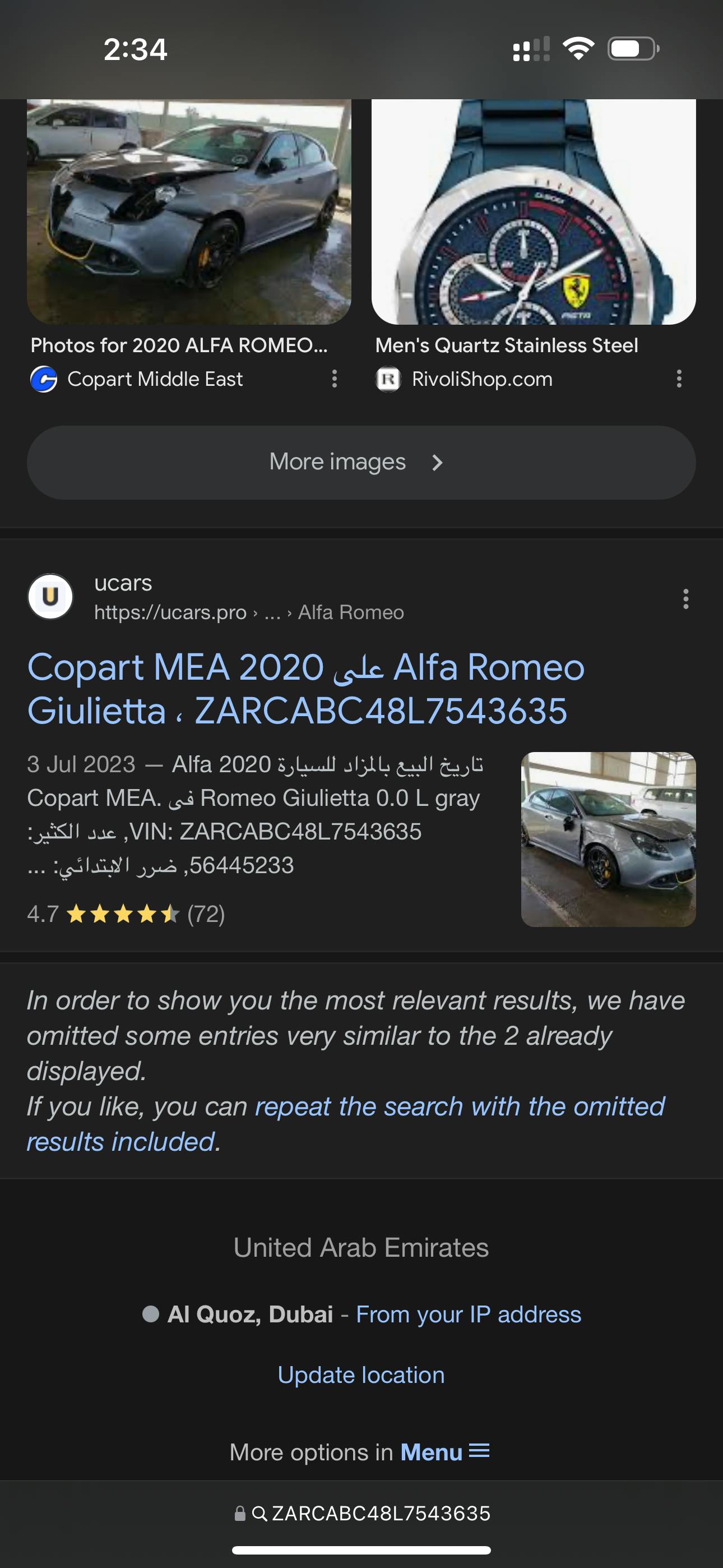Open options for Copart Middle East image
Viewport: 723px width, 1568px height.
[334, 379]
